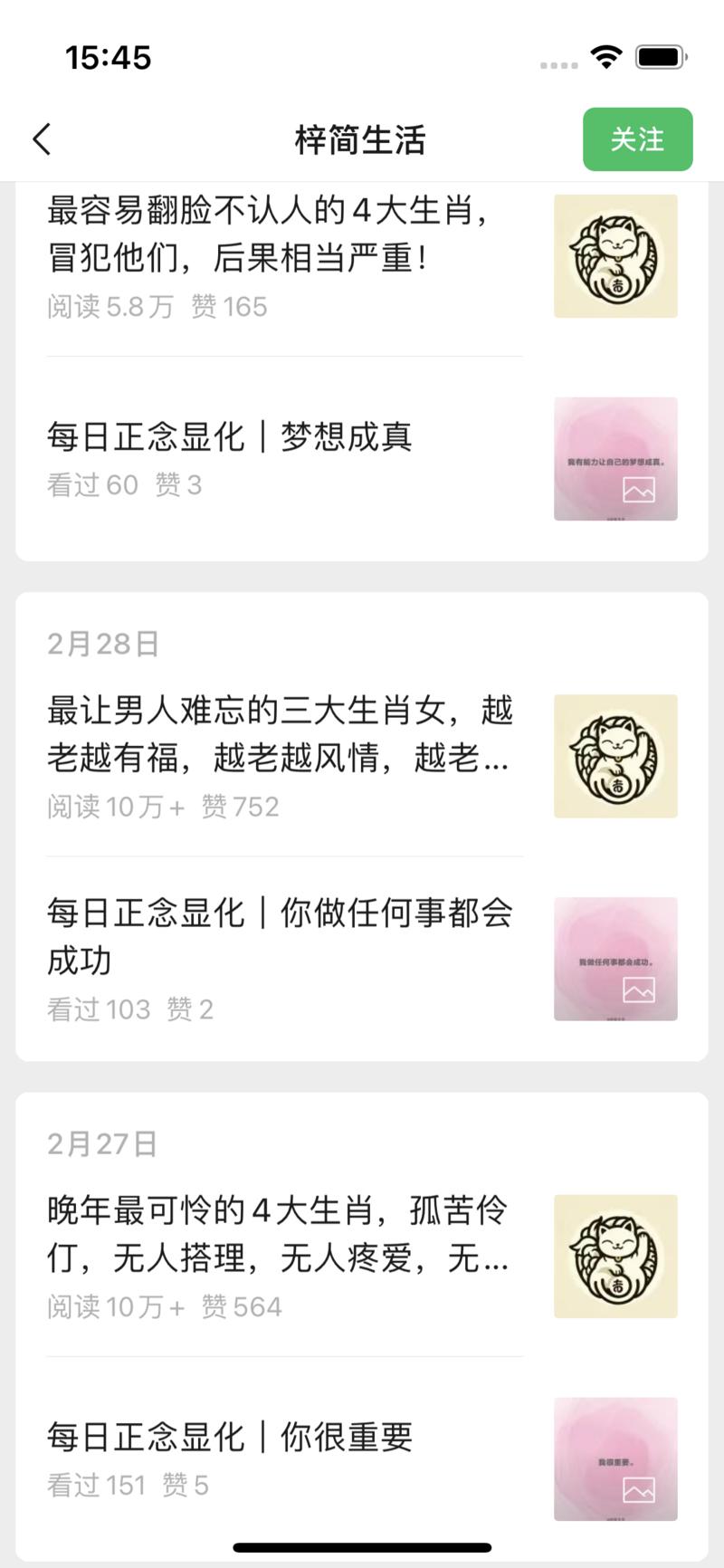The height and width of the screenshot is (1568, 724).
Task: Open the 每日正念显化｜你很重要 article
Action: (x=229, y=1437)
